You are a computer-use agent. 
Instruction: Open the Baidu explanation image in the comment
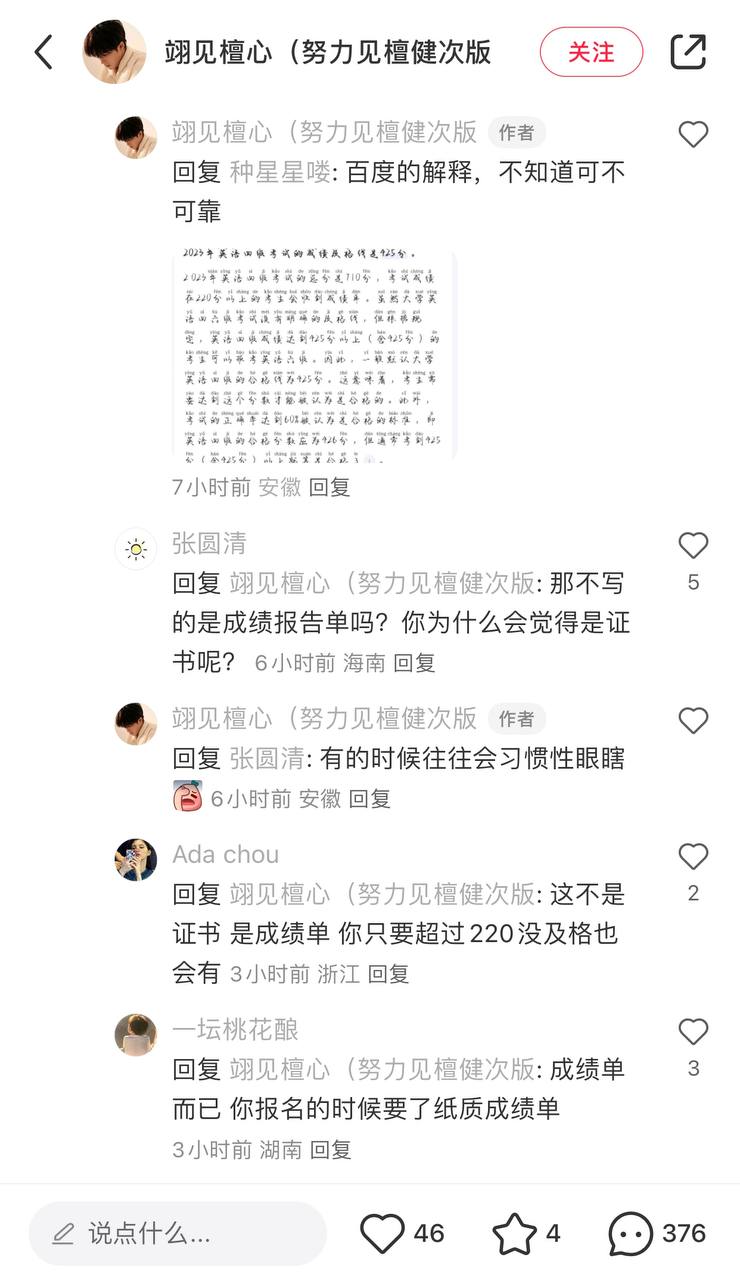[310, 350]
